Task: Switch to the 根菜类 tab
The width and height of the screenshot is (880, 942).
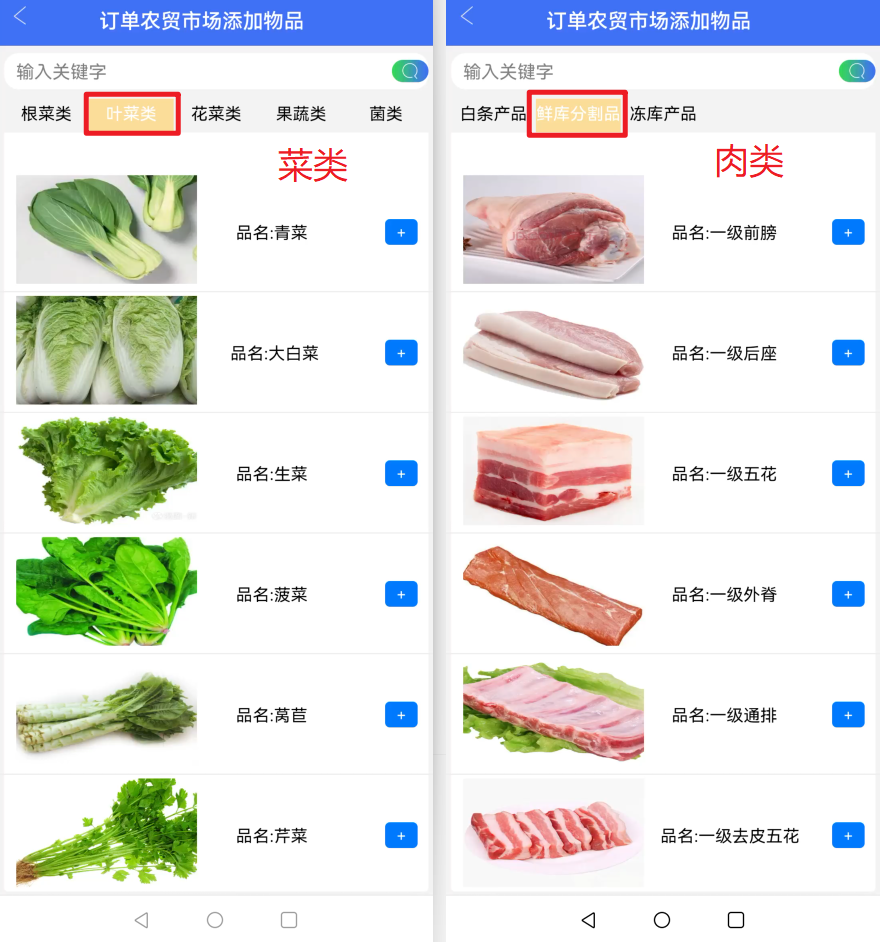Action: pyautogui.click(x=46, y=114)
